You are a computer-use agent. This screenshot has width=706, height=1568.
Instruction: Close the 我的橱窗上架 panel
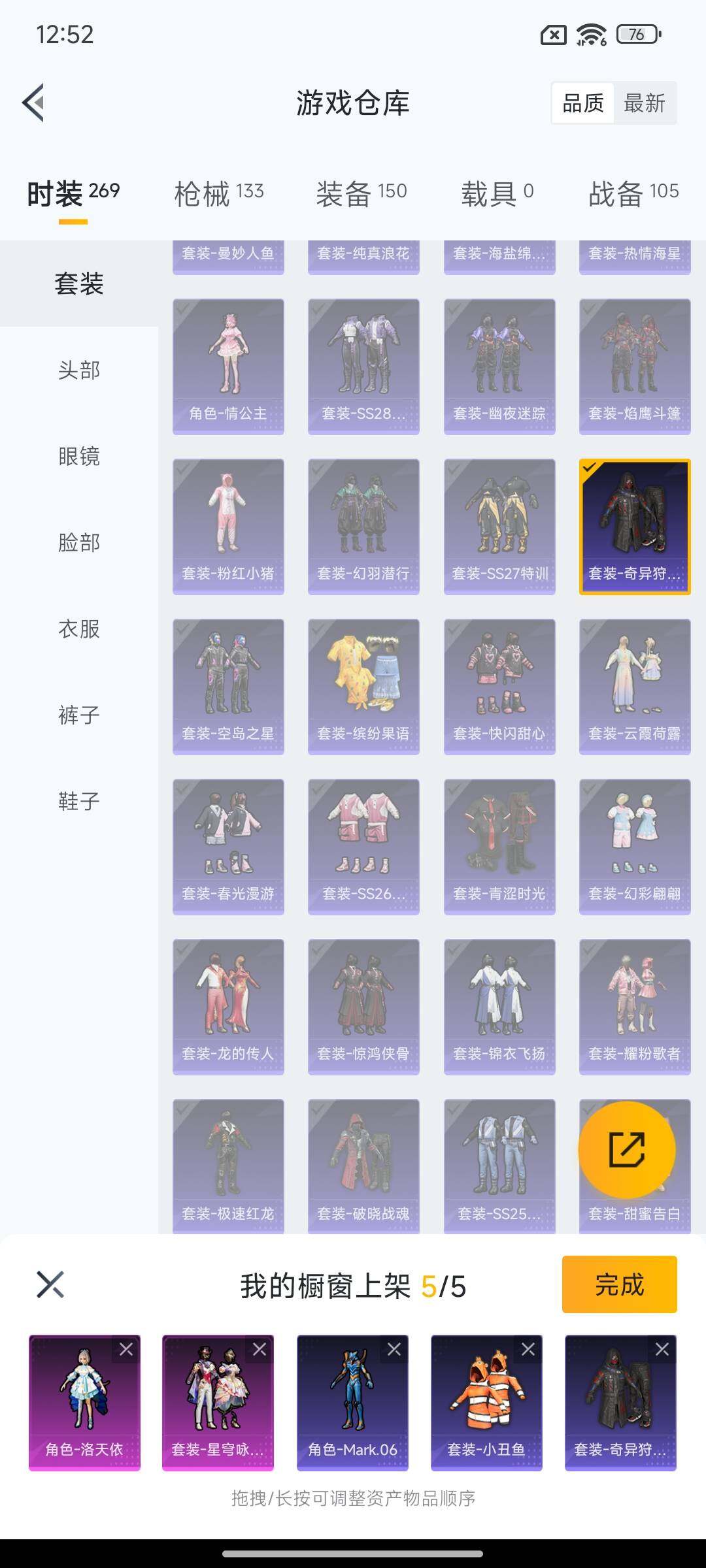click(x=50, y=1284)
